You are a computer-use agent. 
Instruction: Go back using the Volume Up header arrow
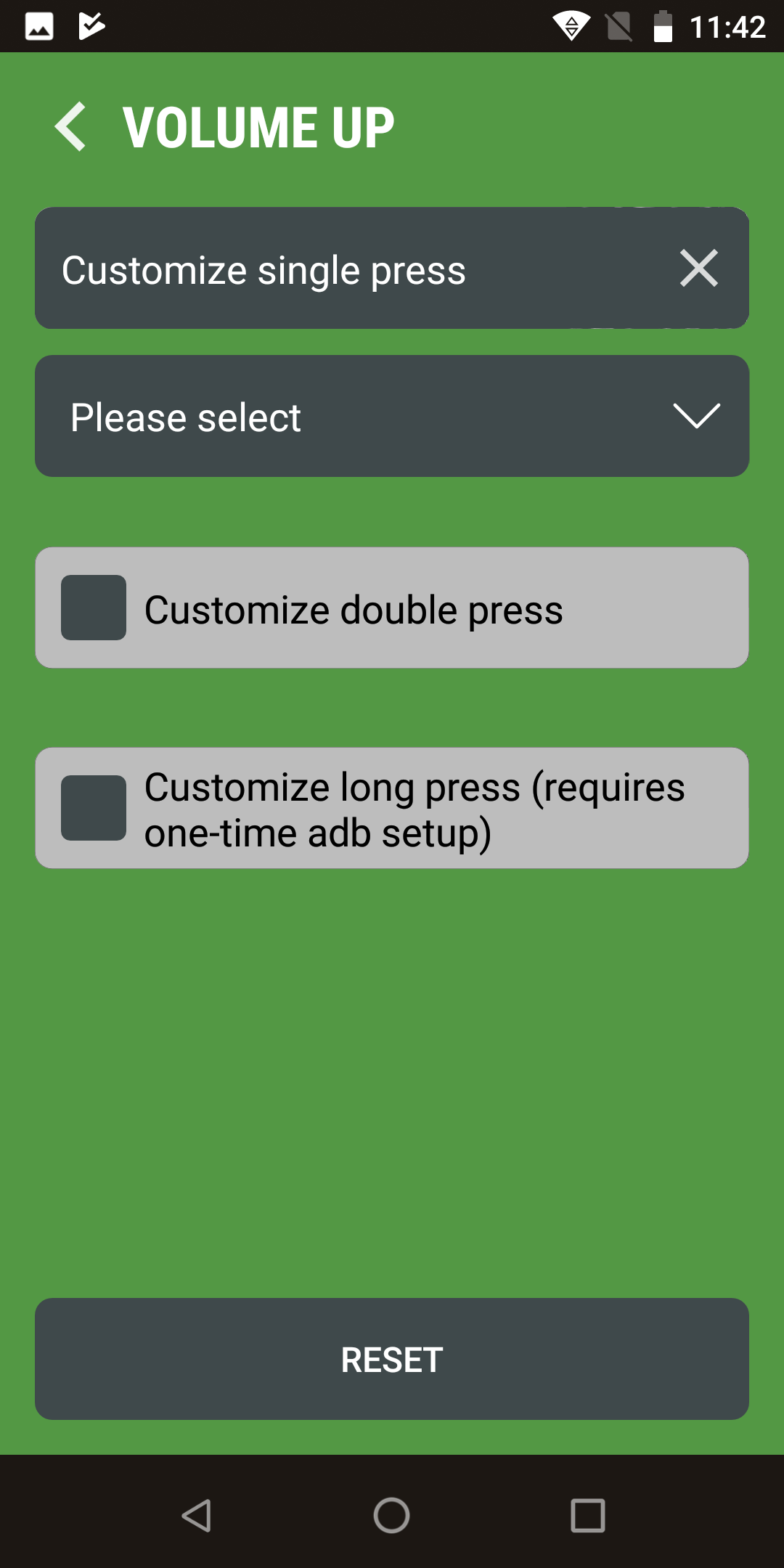[70, 127]
